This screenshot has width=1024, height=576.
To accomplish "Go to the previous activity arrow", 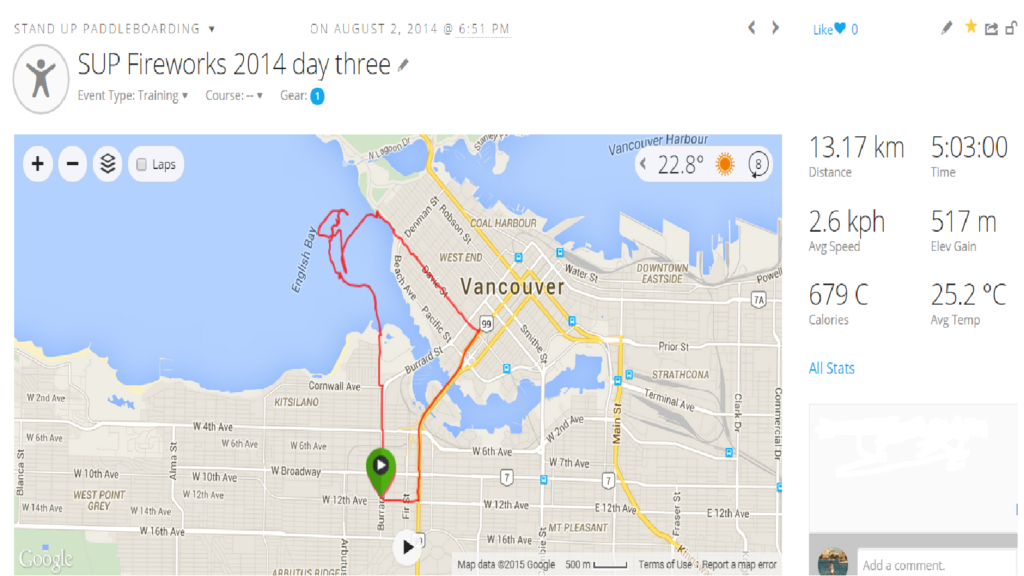I will (x=752, y=28).
